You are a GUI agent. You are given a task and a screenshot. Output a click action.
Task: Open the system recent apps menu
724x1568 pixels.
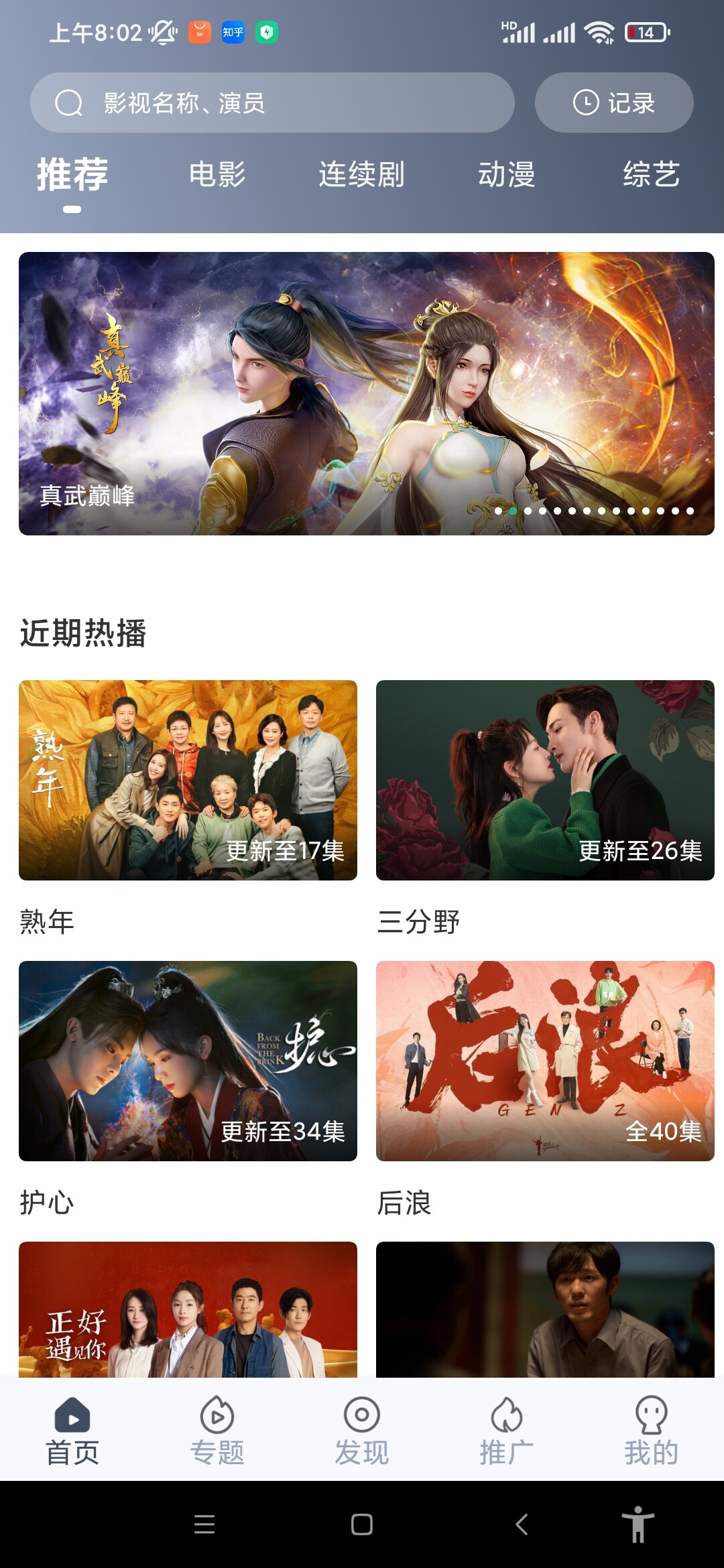pos(204,1524)
